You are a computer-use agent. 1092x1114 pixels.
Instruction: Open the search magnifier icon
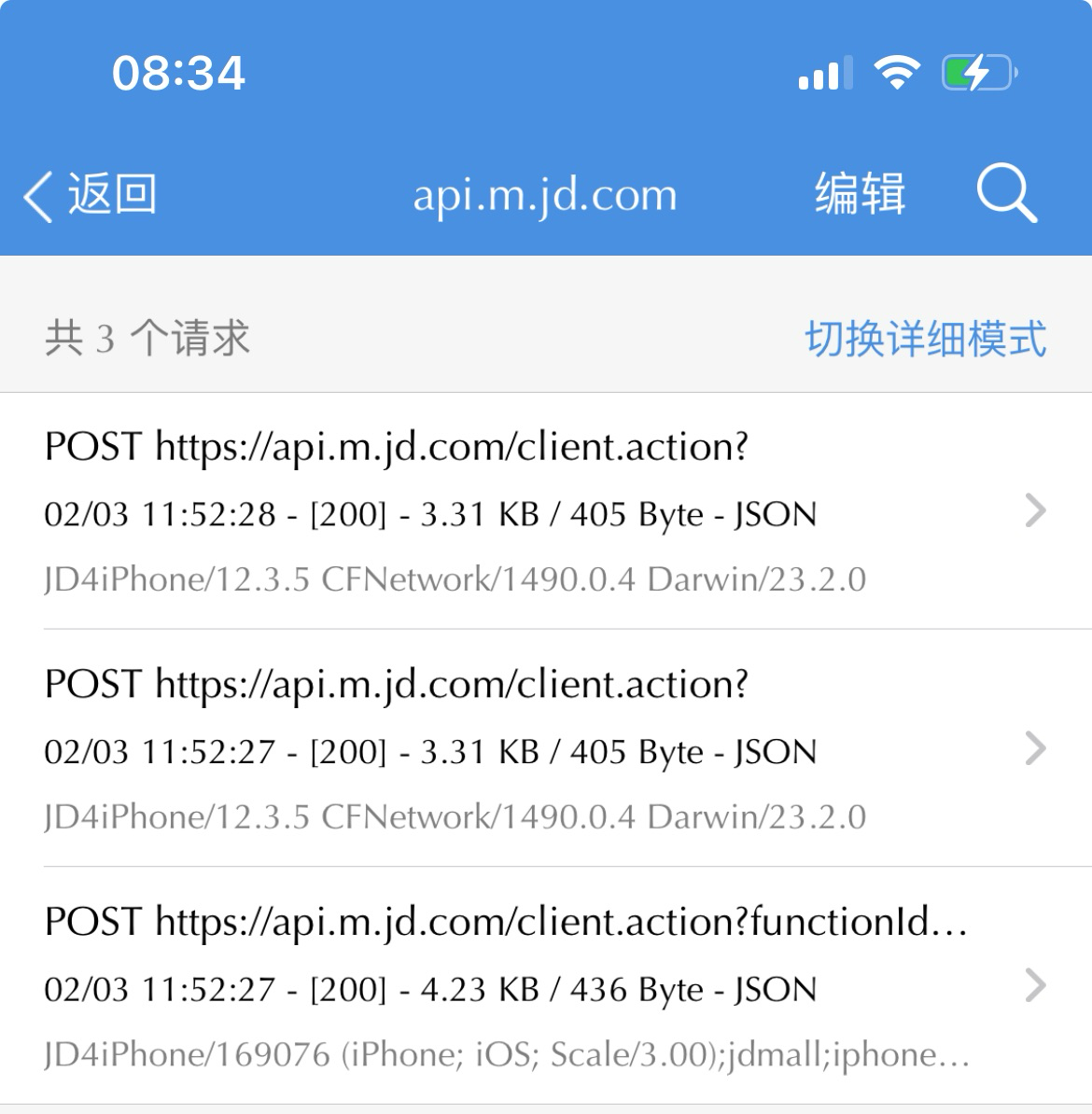pos(1006,194)
